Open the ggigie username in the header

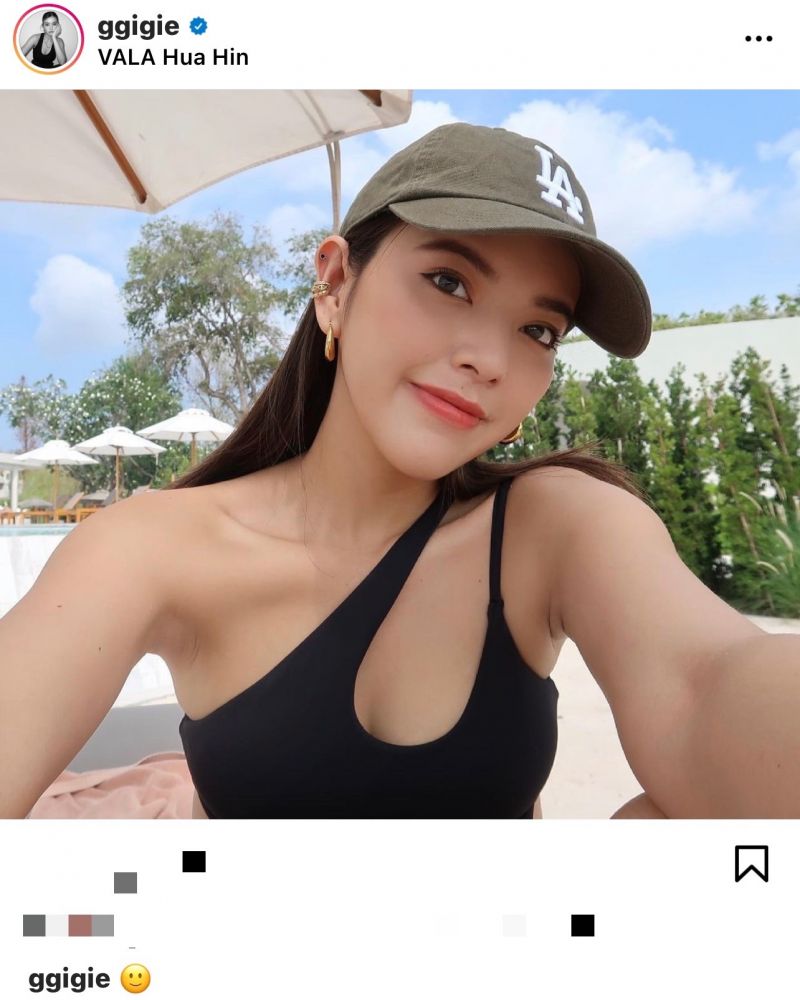pyautogui.click(x=139, y=25)
